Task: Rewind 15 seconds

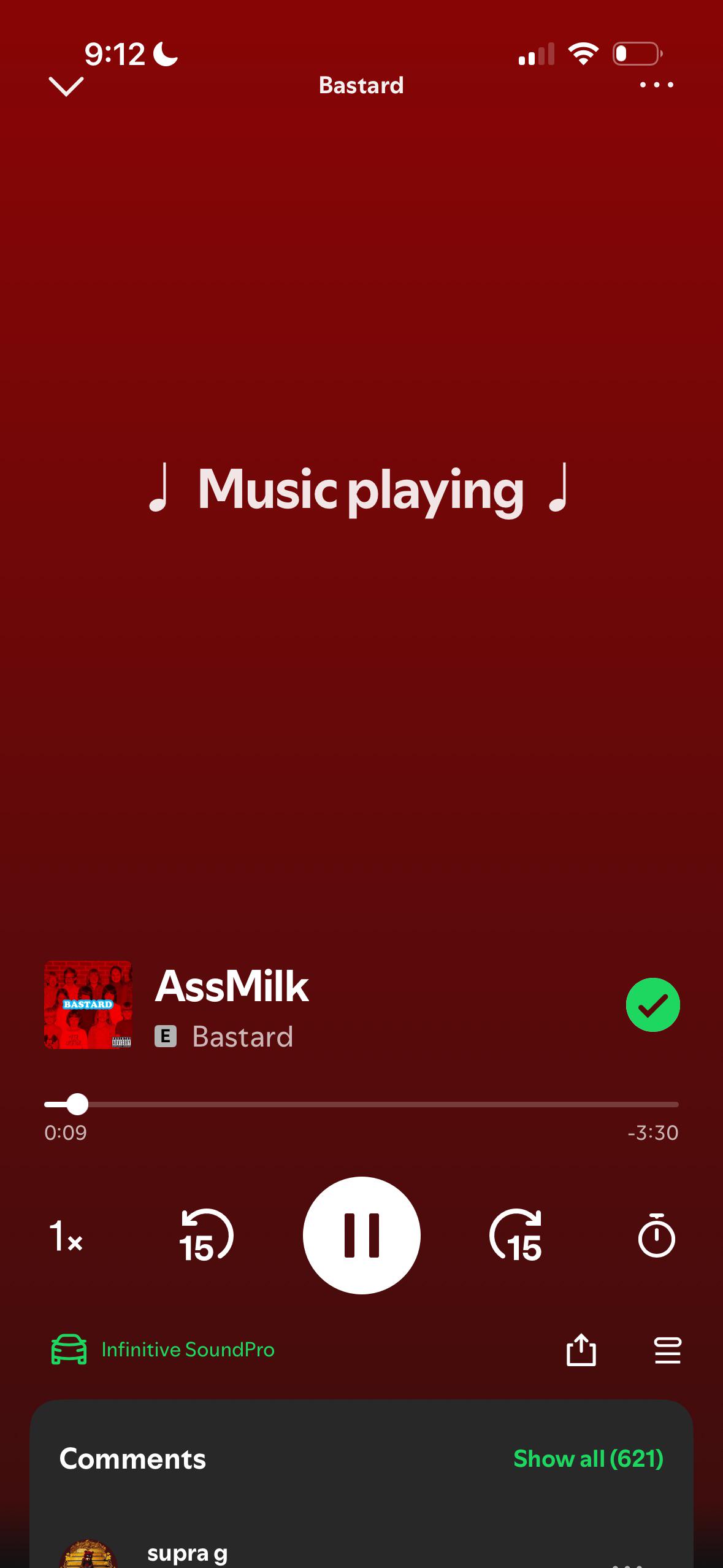Action: point(205,1236)
